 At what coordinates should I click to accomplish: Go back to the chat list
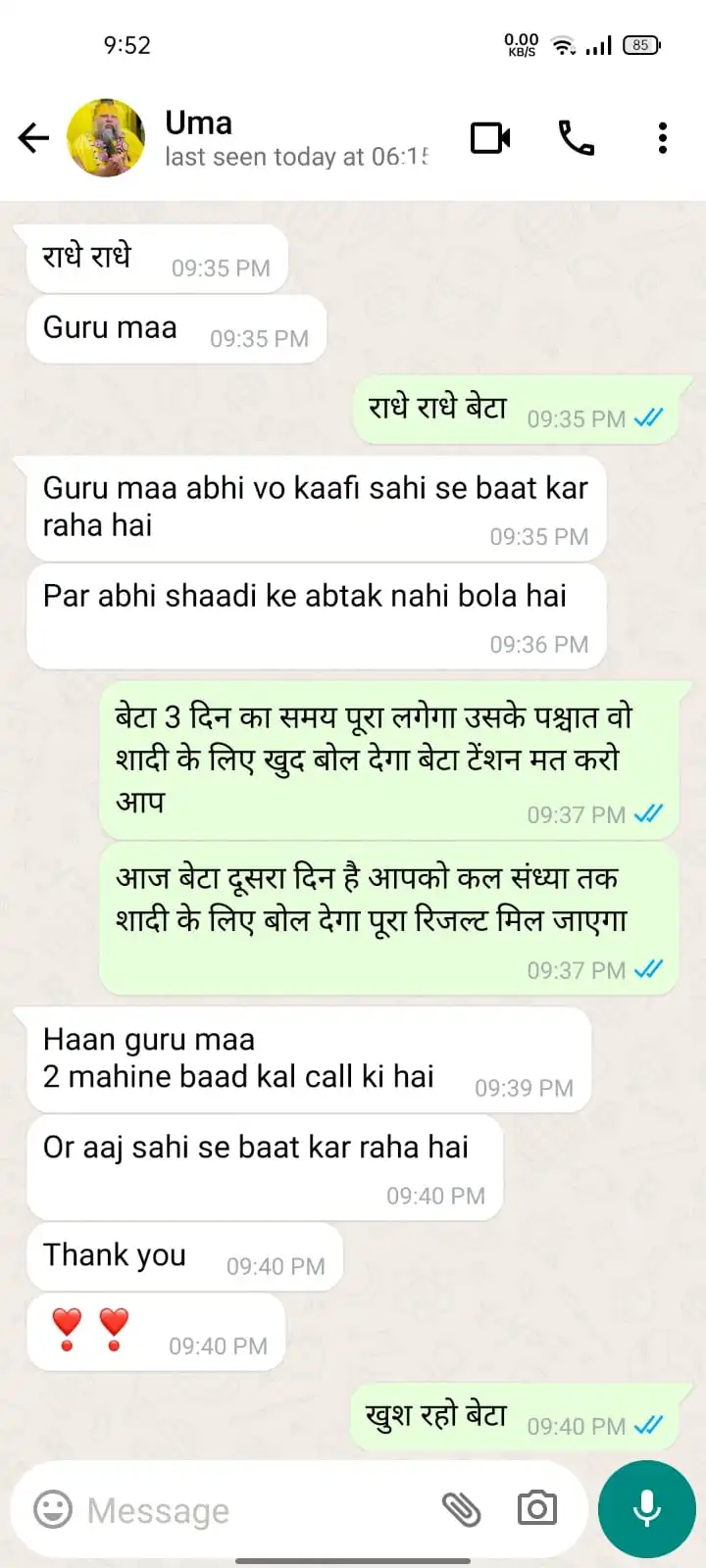(33, 138)
